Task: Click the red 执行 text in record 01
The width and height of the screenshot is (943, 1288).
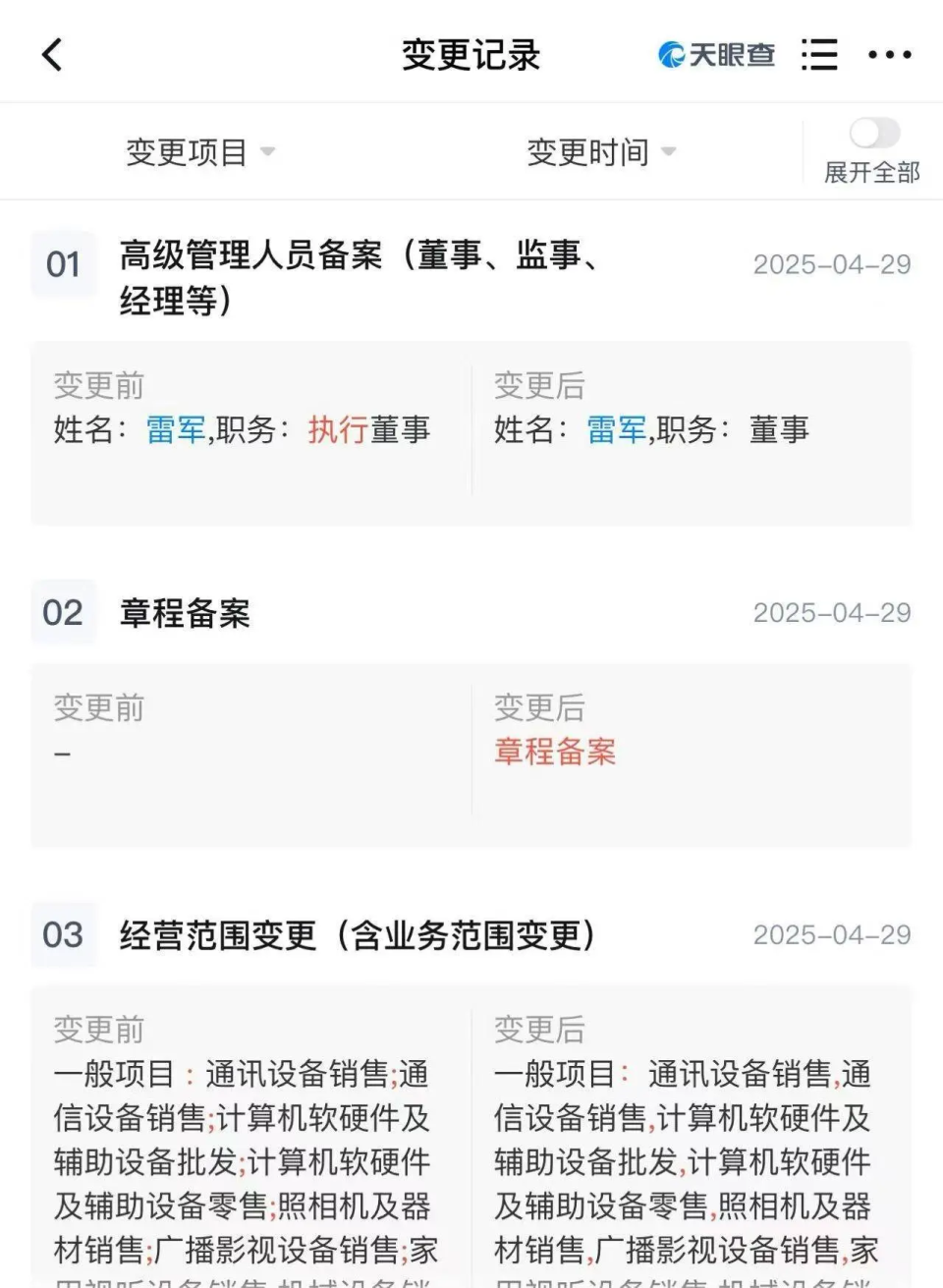Action: click(339, 429)
